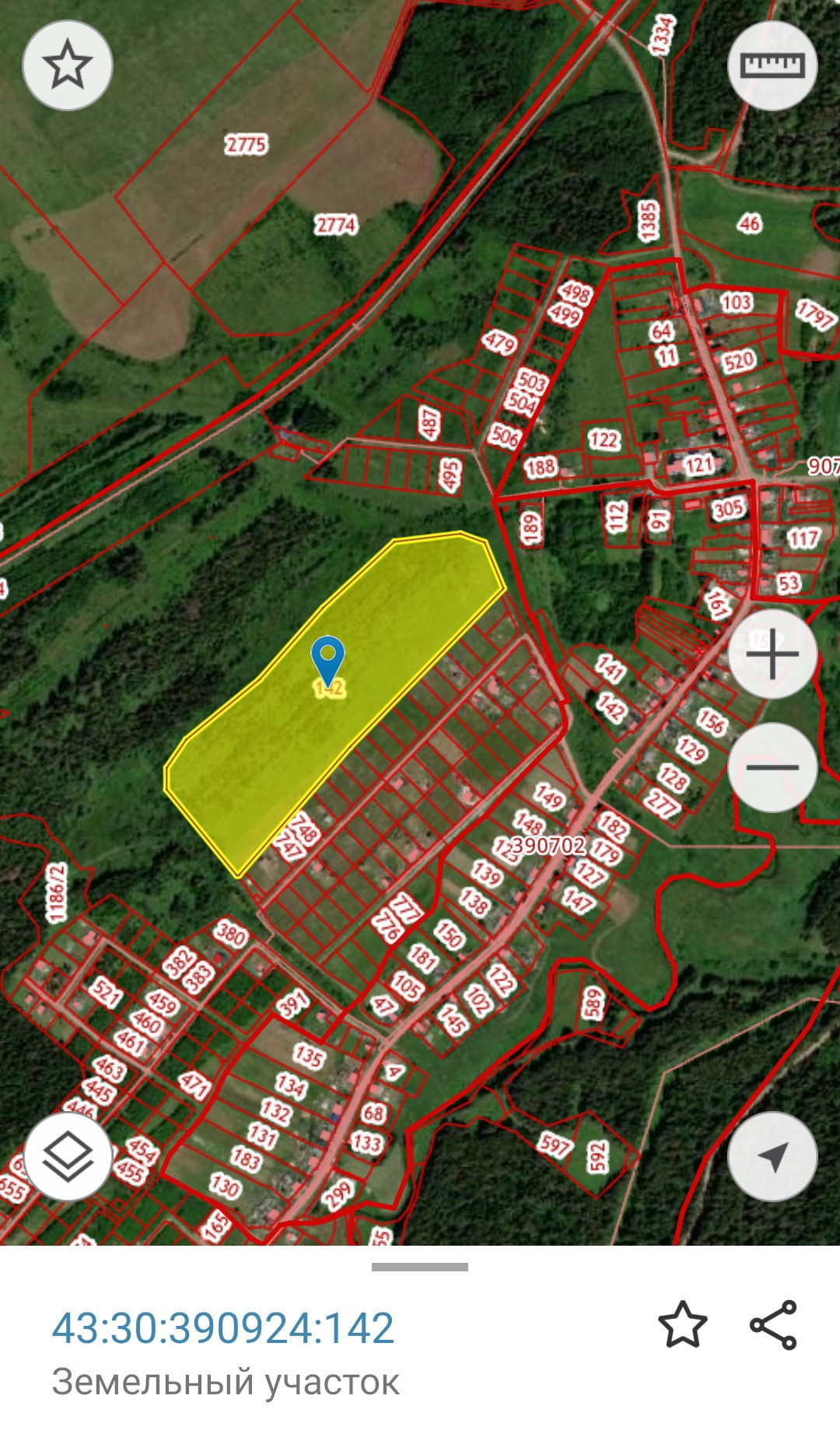Select parcel 2775 on the map
Screen dimensions: 840x1434
click(246, 145)
